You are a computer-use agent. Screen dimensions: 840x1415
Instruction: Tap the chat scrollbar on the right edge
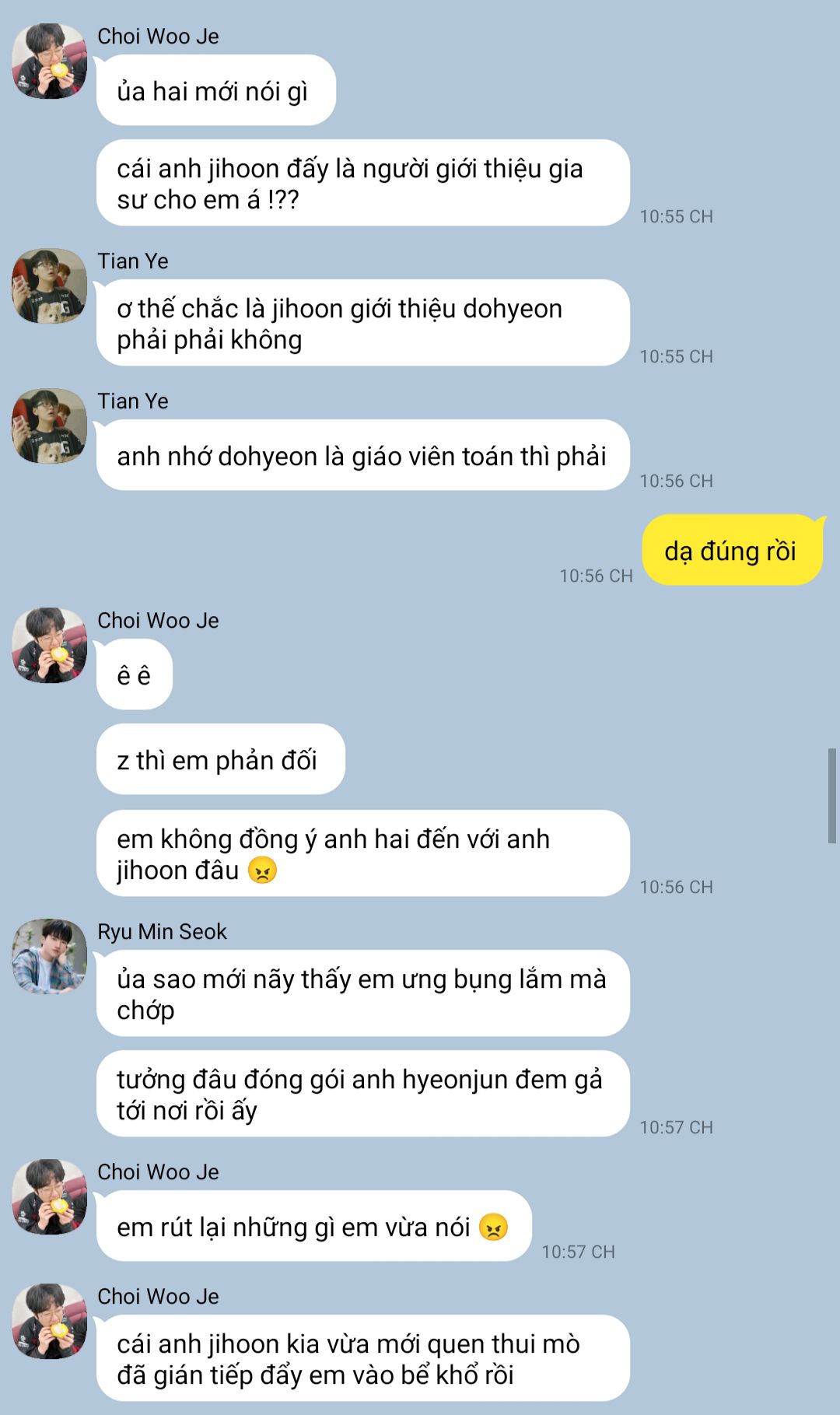(831, 796)
